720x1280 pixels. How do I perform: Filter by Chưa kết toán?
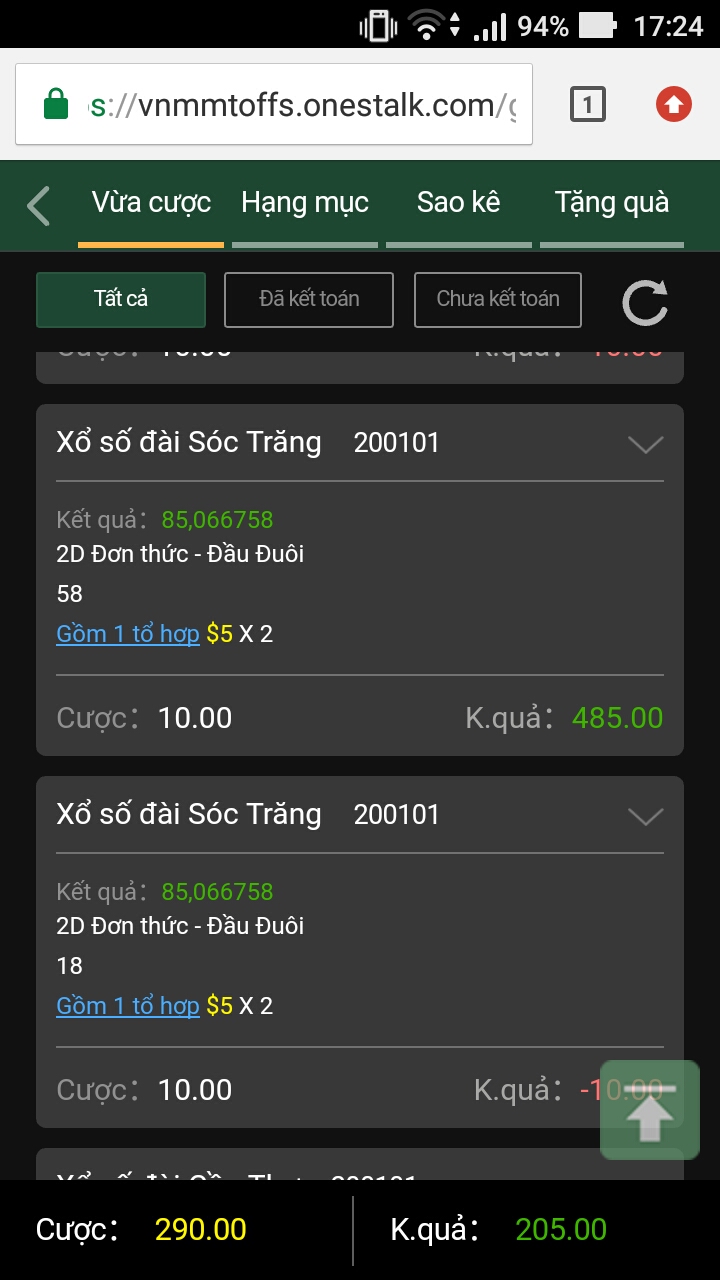tap(498, 299)
